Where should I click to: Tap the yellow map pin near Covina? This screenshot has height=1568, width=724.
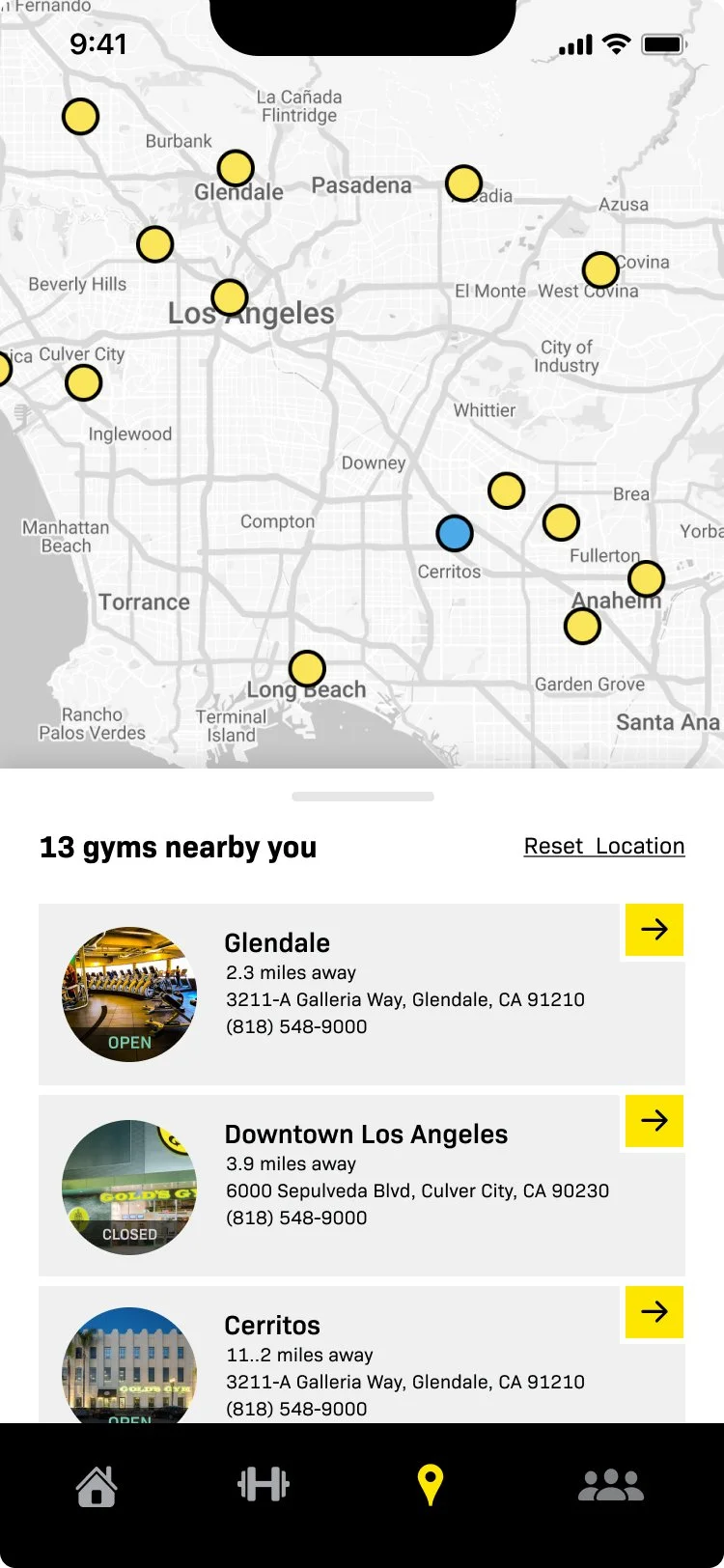point(600,270)
